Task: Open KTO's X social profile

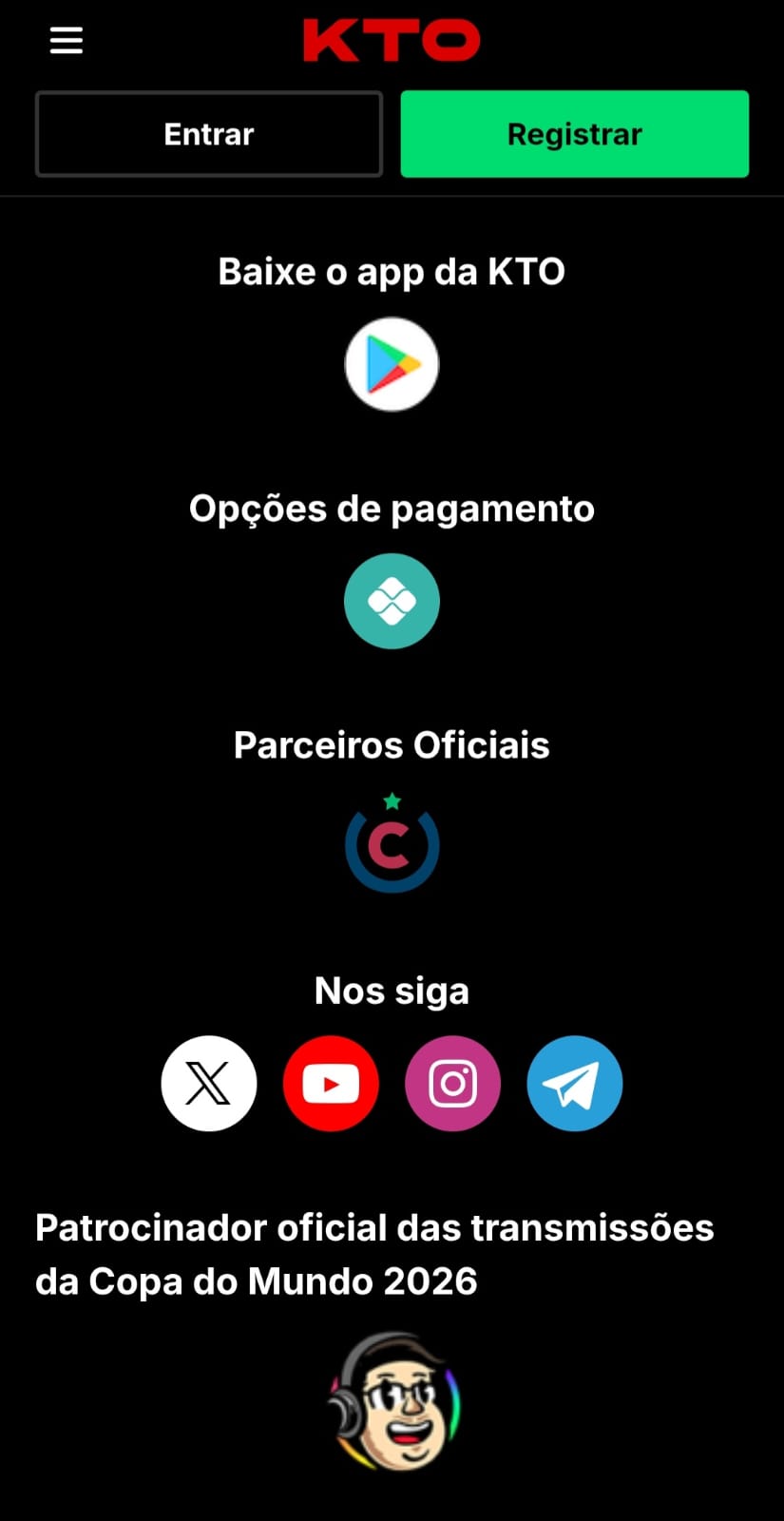Action: point(208,1083)
